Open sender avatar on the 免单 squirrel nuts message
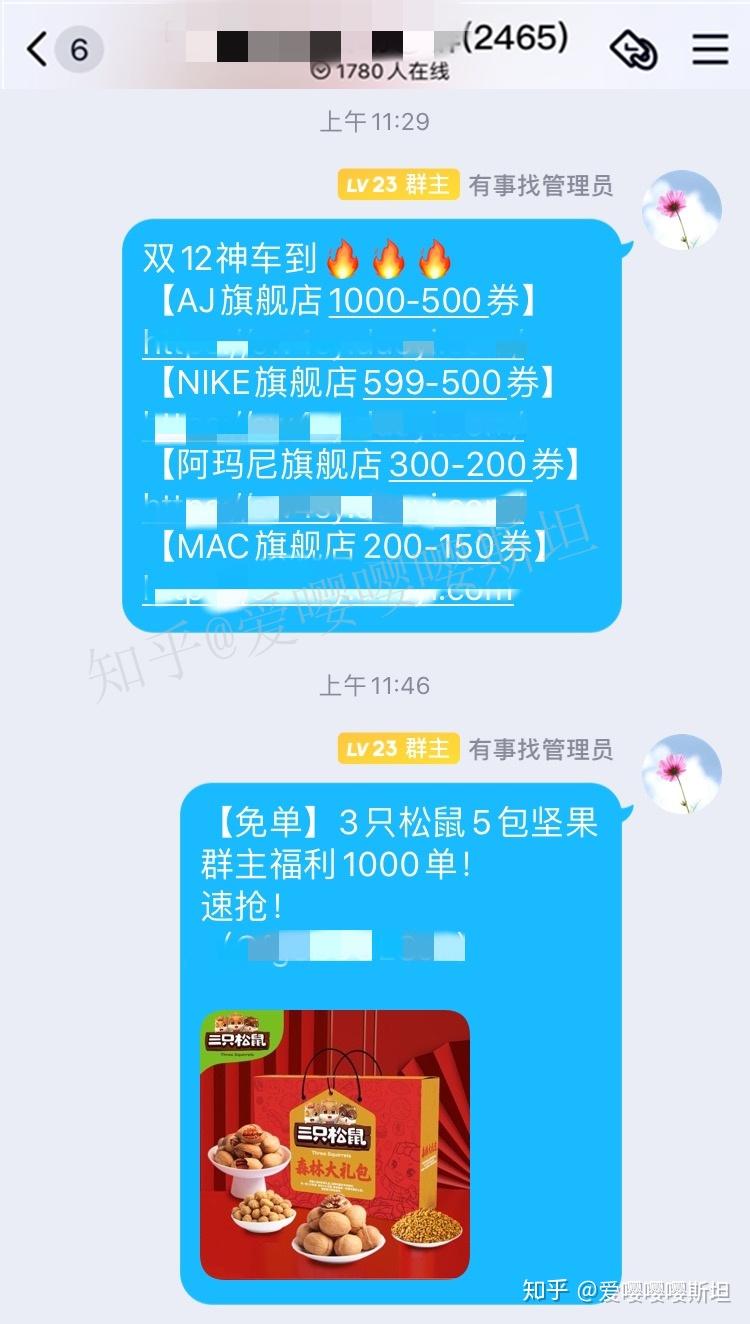 click(x=681, y=774)
